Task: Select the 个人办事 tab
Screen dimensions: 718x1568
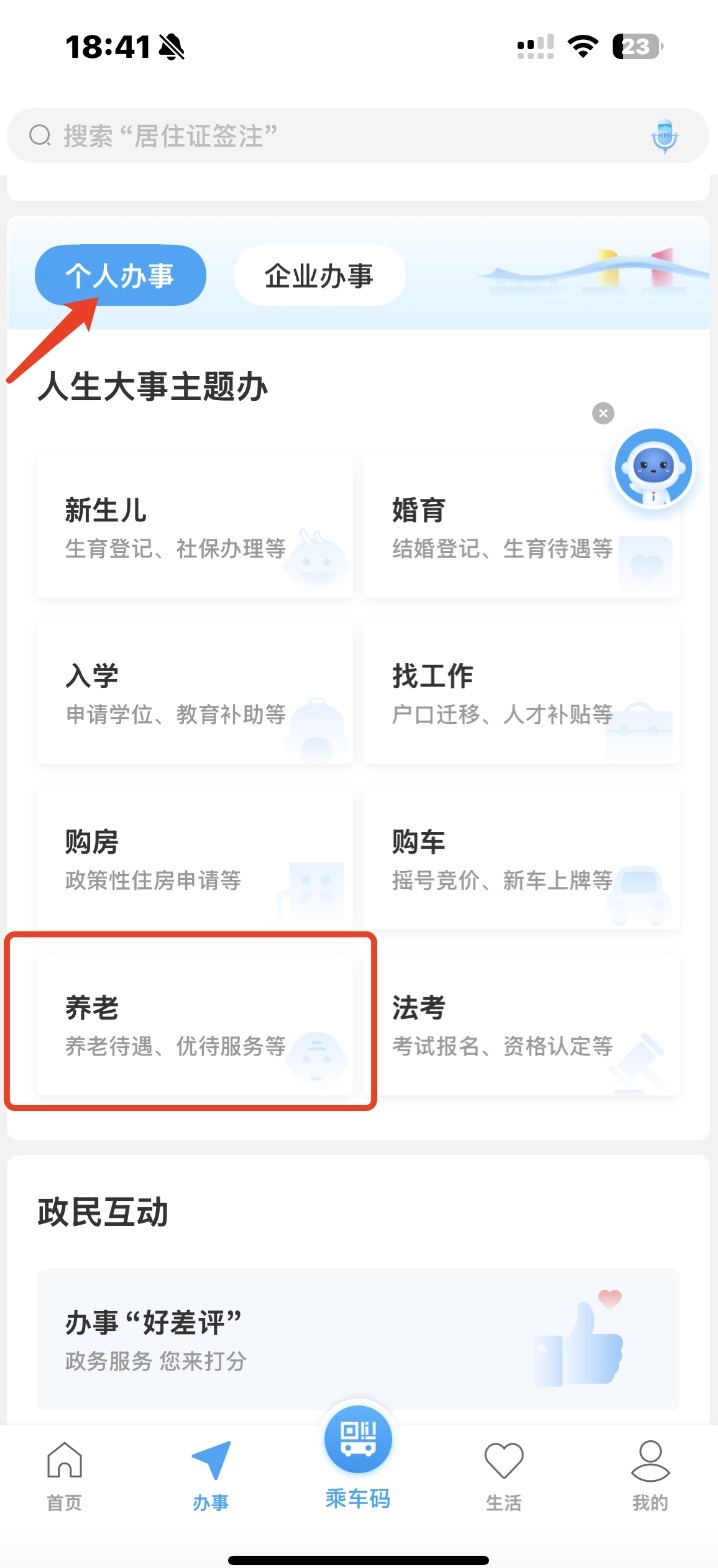Action: click(x=120, y=275)
